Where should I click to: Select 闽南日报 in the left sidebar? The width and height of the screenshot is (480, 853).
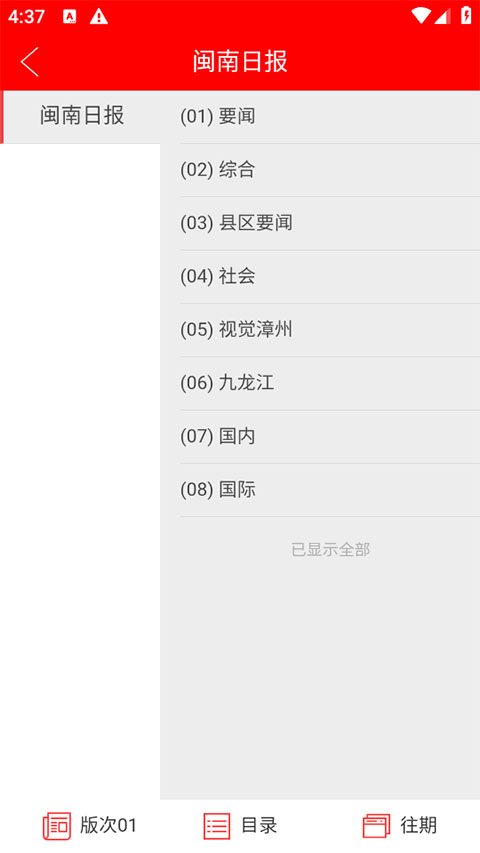coord(81,116)
